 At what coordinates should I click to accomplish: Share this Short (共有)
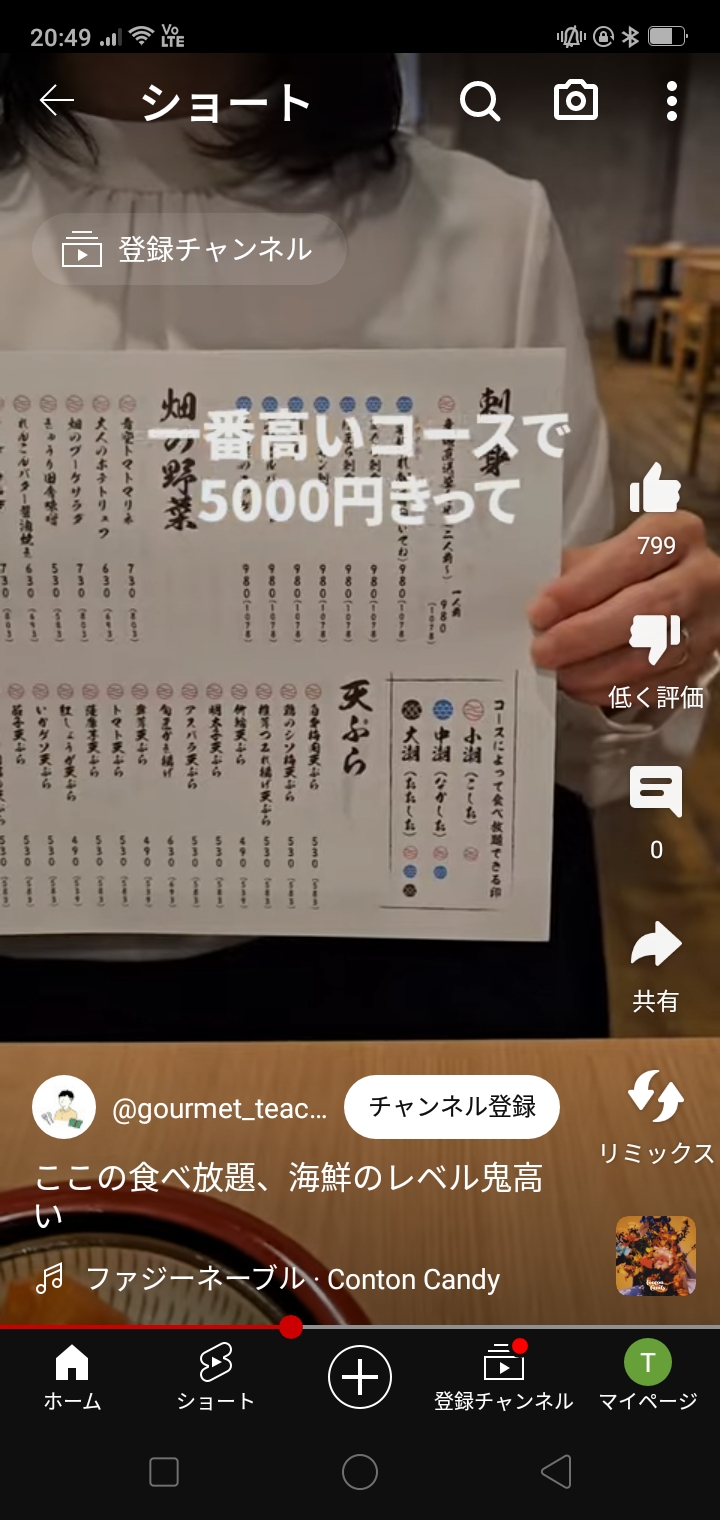point(655,945)
